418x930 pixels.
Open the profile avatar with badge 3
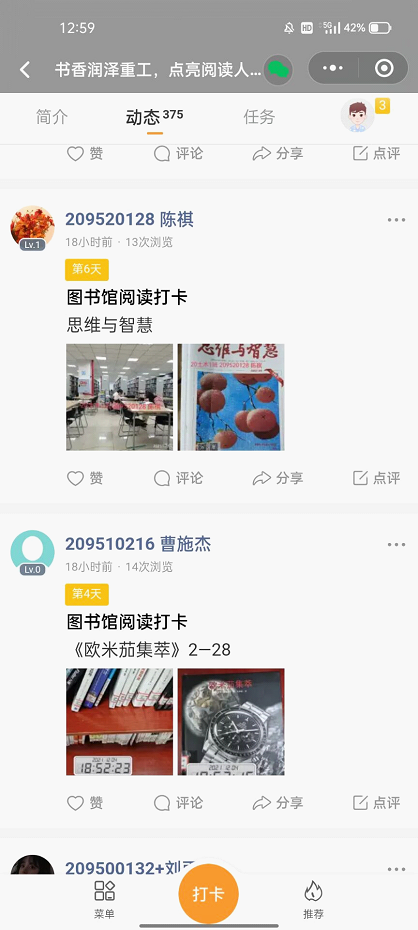click(x=358, y=116)
